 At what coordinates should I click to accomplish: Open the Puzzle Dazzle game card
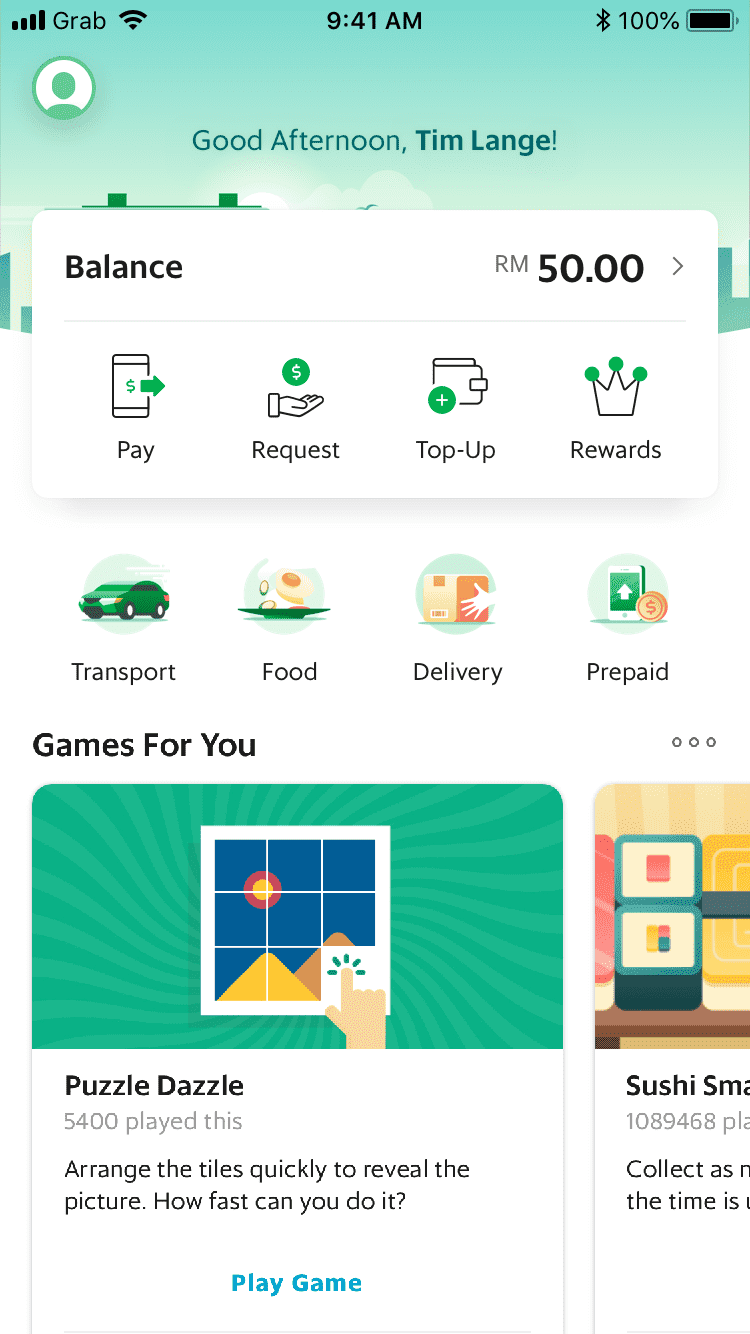pos(297,1058)
